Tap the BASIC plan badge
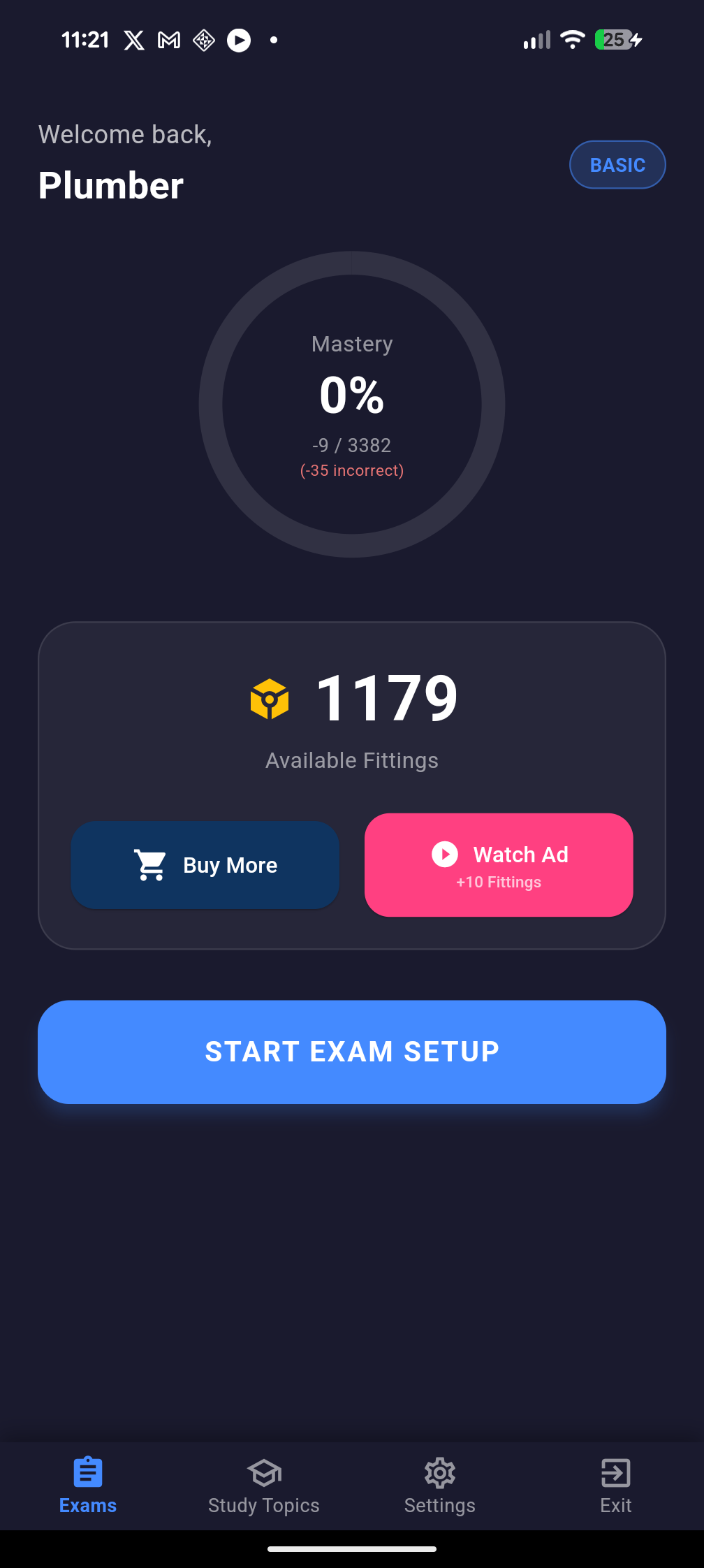This screenshot has height=1568, width=704. [617, 165]
